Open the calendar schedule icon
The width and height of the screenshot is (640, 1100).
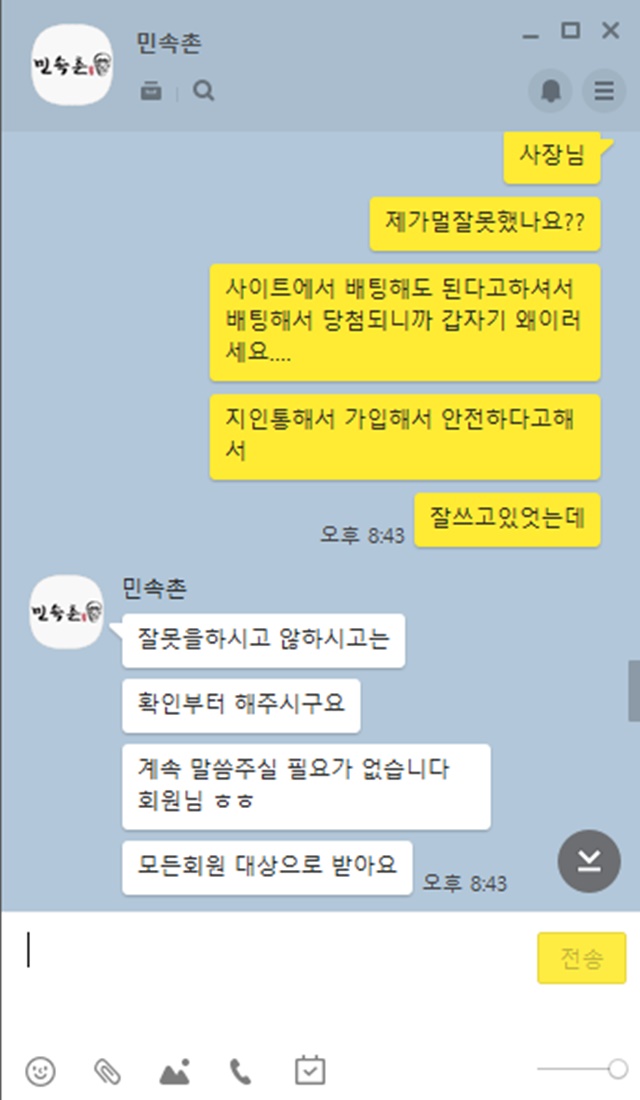[x=309, y=1070]
